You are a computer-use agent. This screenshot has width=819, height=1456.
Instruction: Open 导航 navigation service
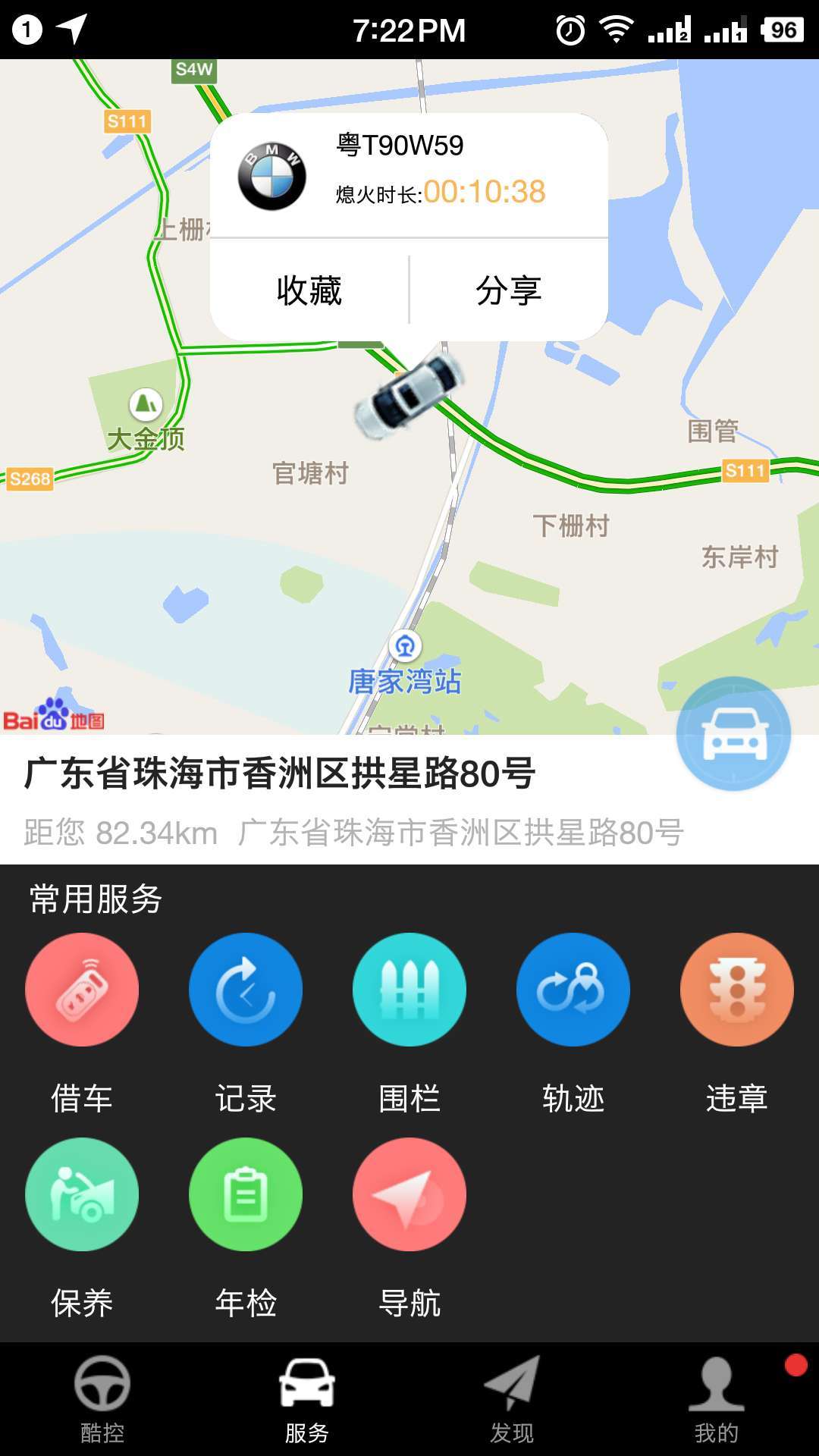pyautogui.click(x=409, y=1194)
